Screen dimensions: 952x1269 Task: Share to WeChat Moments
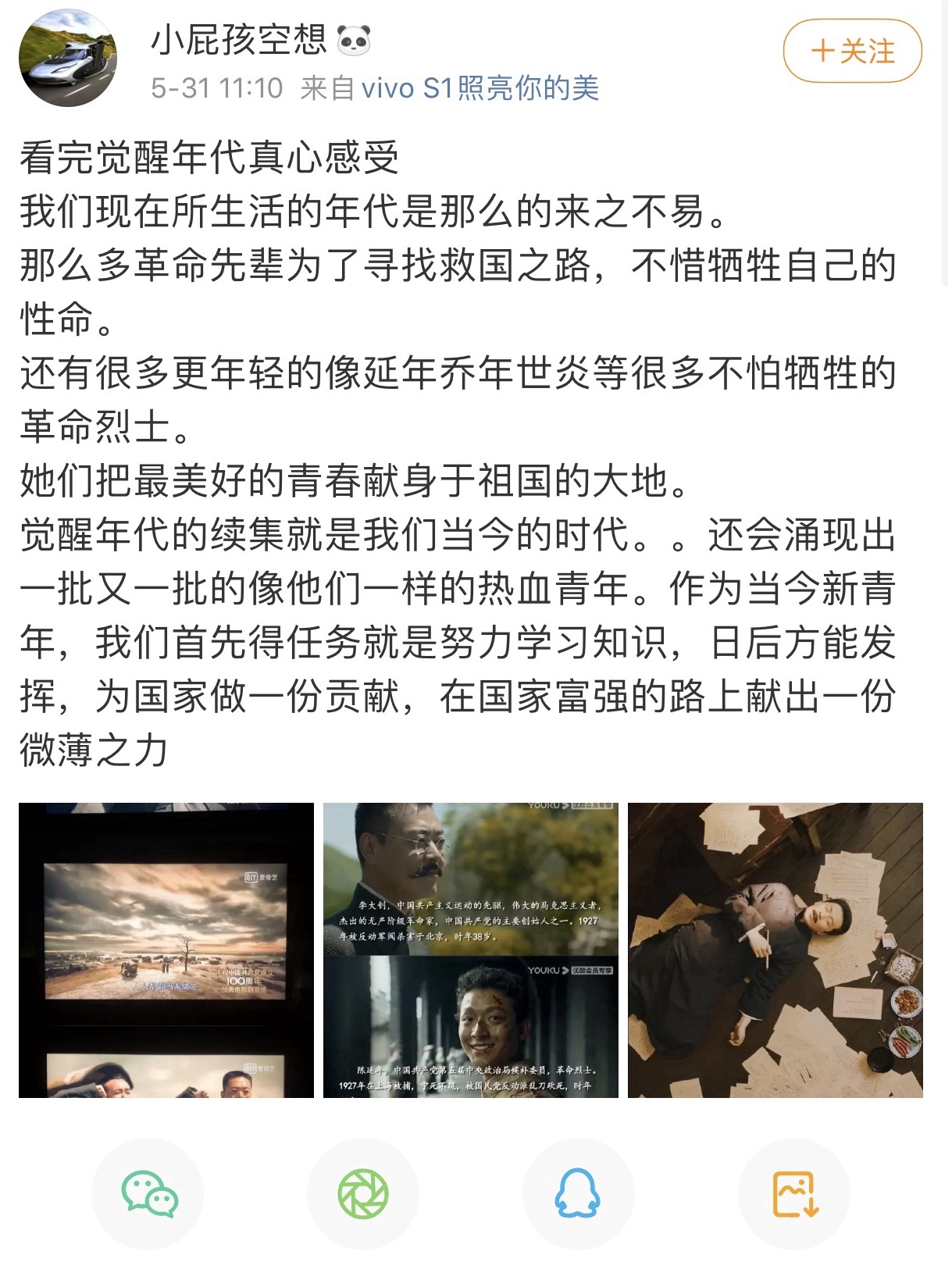363,1194
